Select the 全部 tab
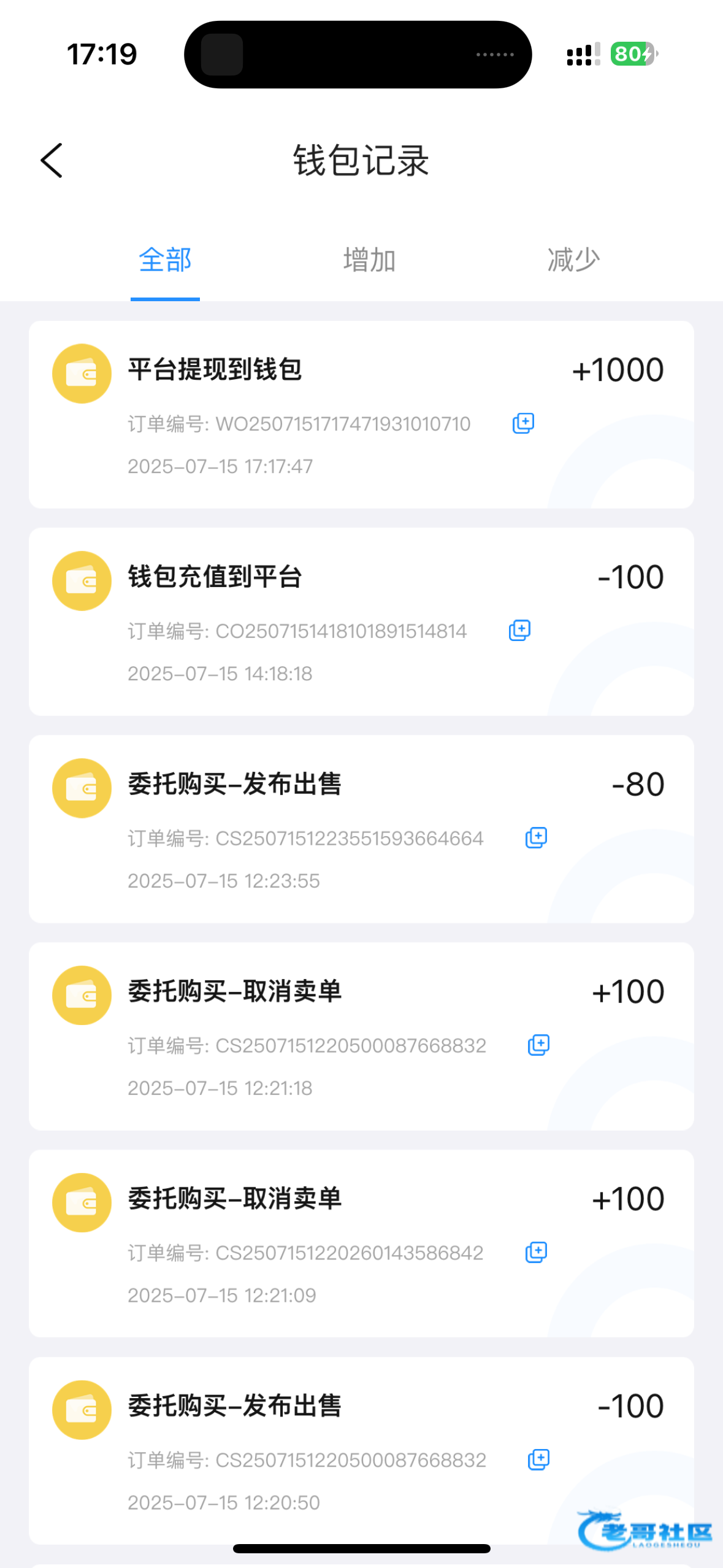 [165, 260]
